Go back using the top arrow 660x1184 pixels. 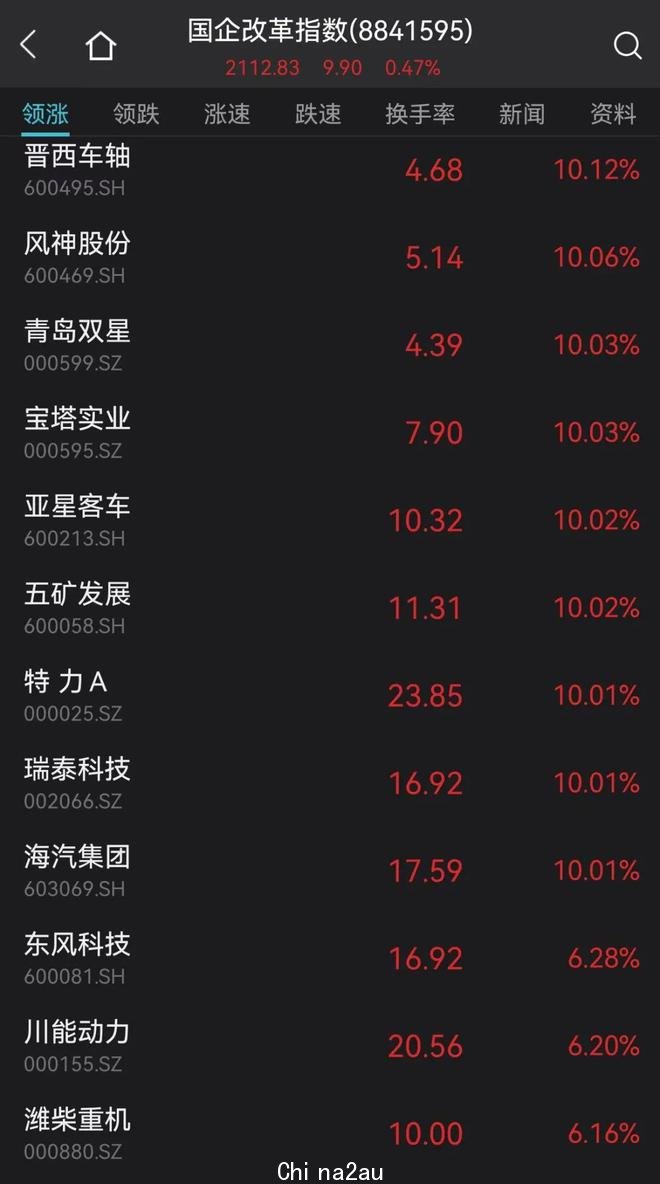29,45
